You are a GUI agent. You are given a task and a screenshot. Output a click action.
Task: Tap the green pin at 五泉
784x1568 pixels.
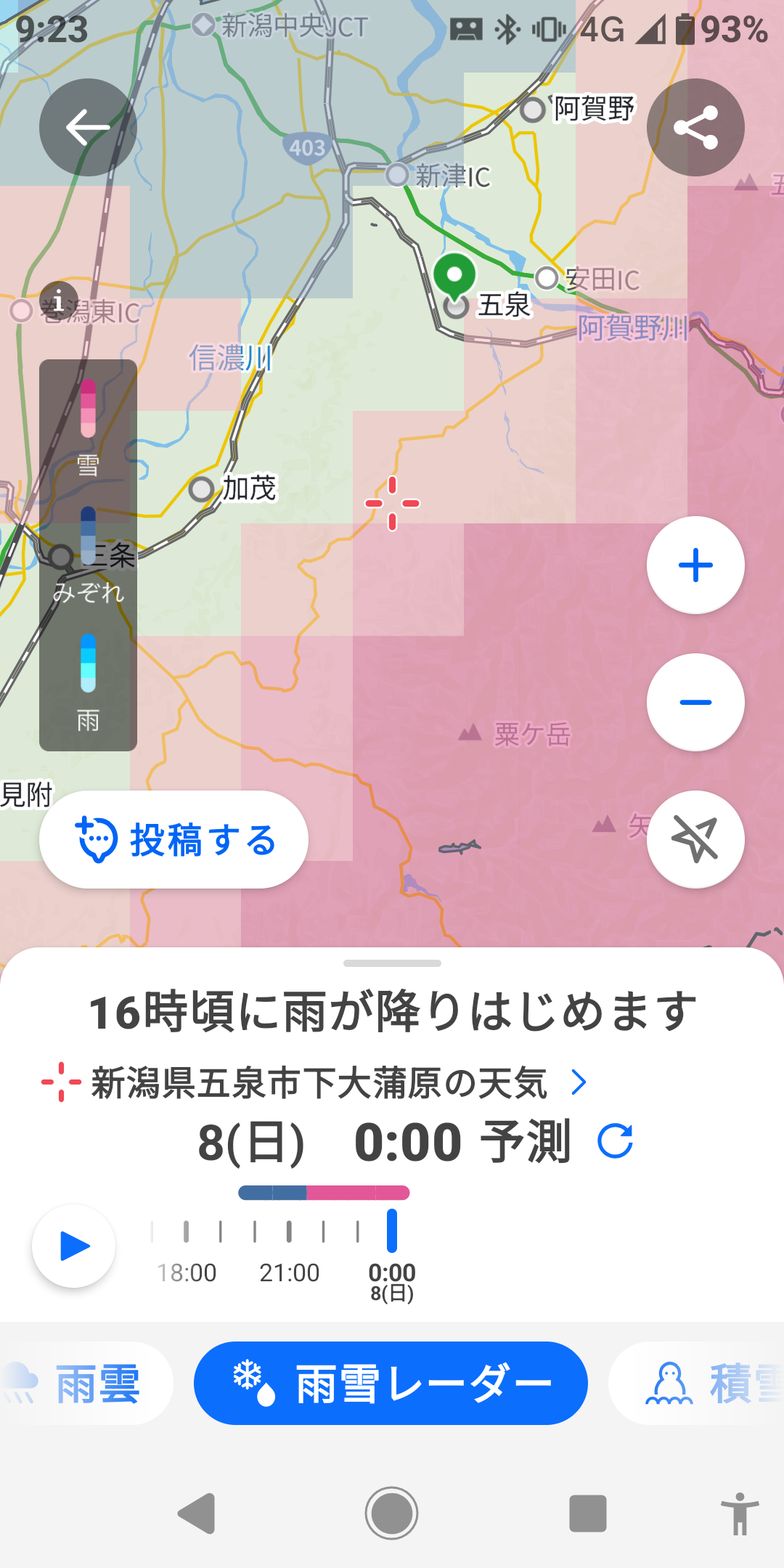click(454, 276)
